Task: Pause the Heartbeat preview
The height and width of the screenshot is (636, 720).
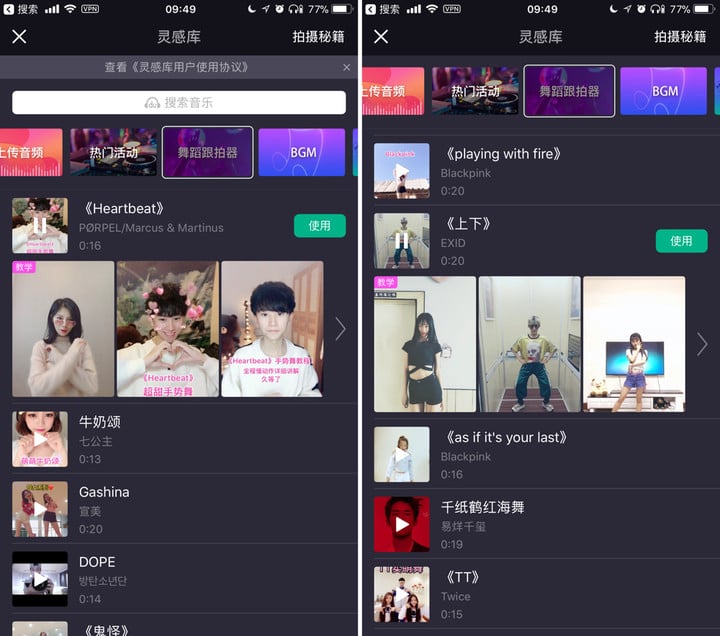Action: 40,225
